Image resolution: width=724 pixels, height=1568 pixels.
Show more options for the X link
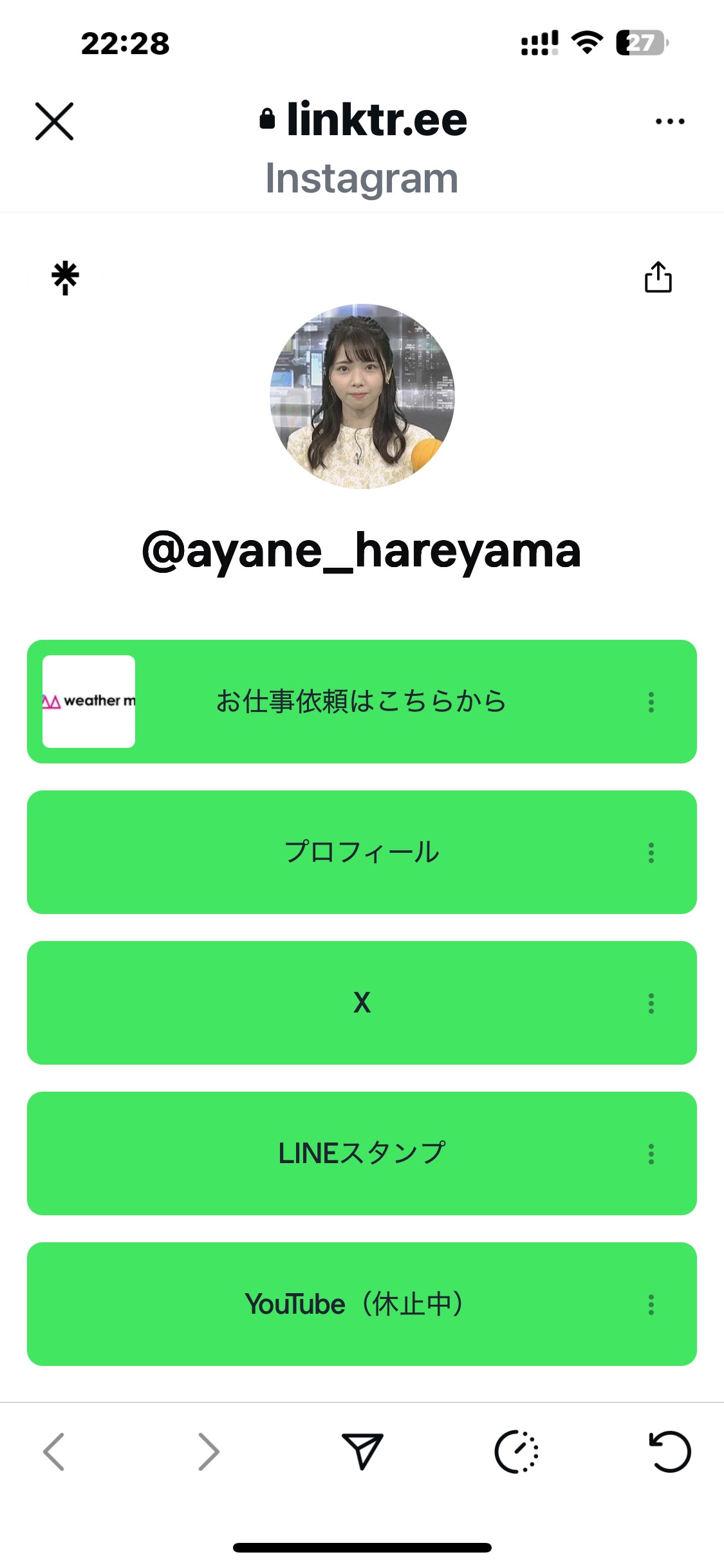pos(651,1003)
